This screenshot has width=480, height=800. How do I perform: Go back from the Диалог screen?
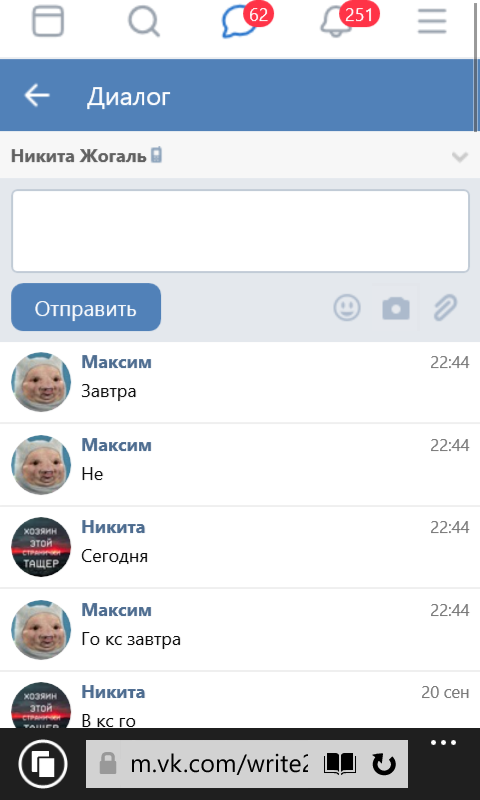coord(37,95)
